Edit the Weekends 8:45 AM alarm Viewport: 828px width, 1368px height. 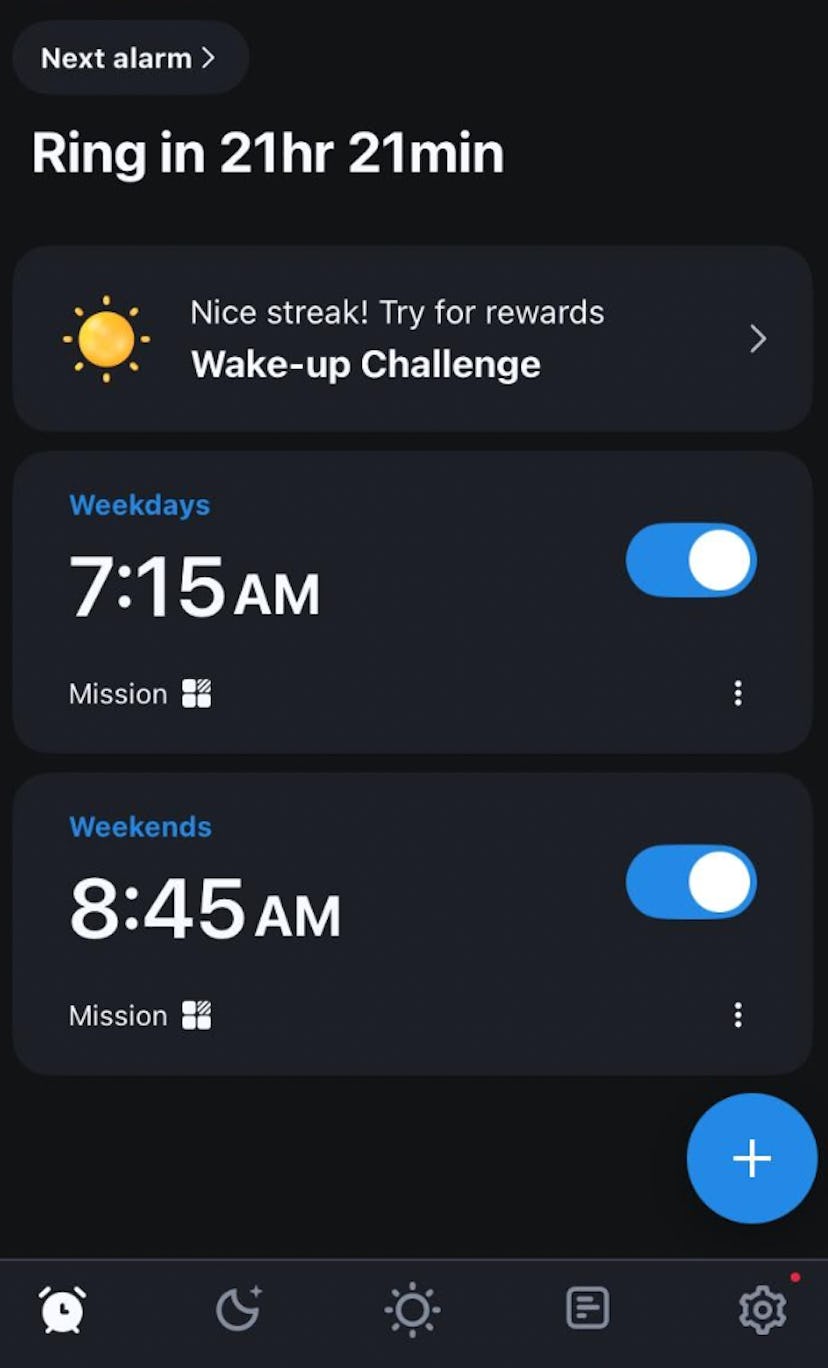pos(205,909)
